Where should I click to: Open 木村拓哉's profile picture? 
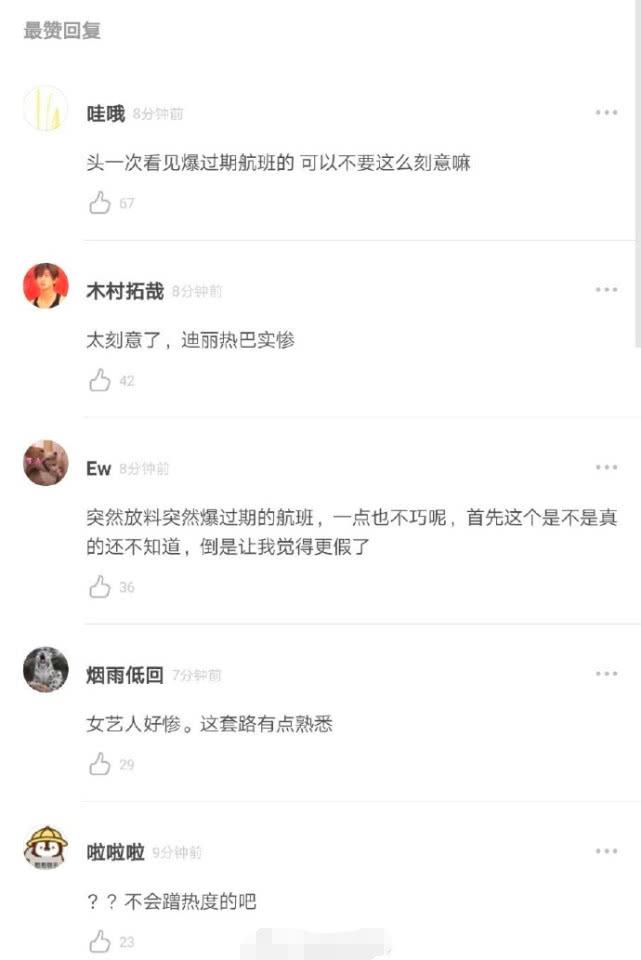tap(46, 287)
